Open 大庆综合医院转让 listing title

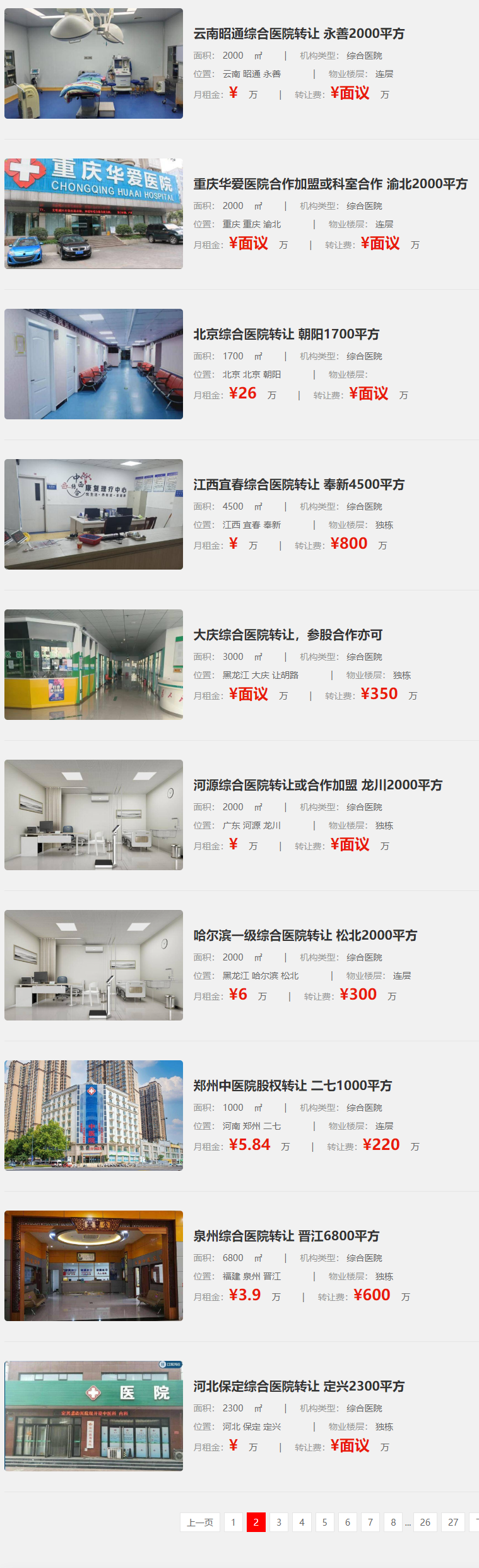click(288, 635)
